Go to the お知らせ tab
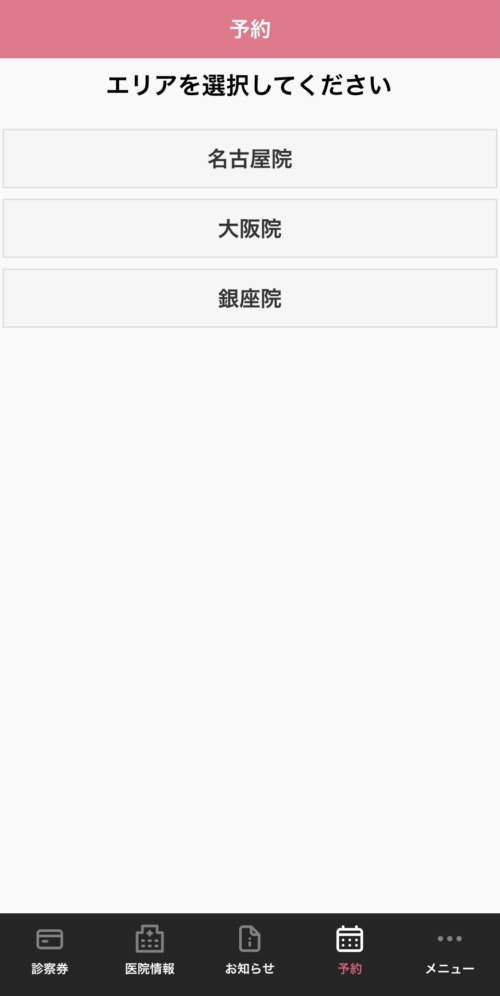 click(250, 951)
